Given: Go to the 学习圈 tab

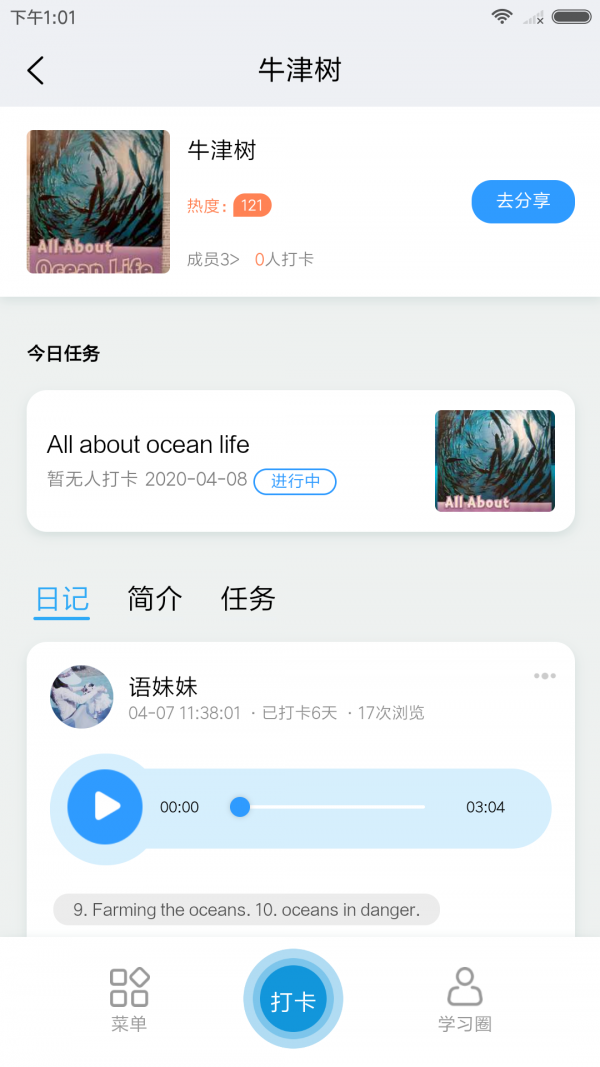Looking at the screenshot, I should click(x=464, y=999).
